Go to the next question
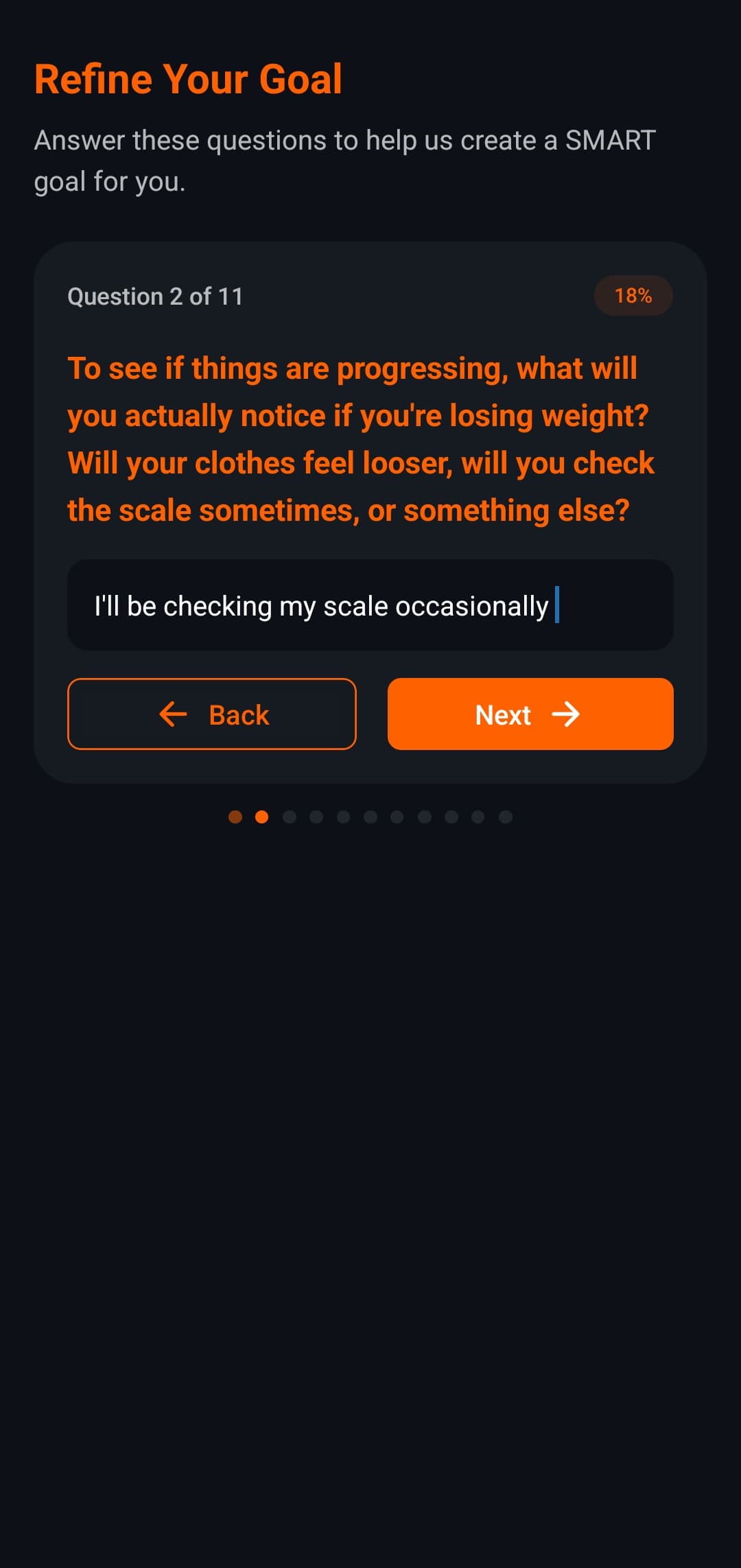The height and width of the screenshot is (1568, 741). [530, 714]
